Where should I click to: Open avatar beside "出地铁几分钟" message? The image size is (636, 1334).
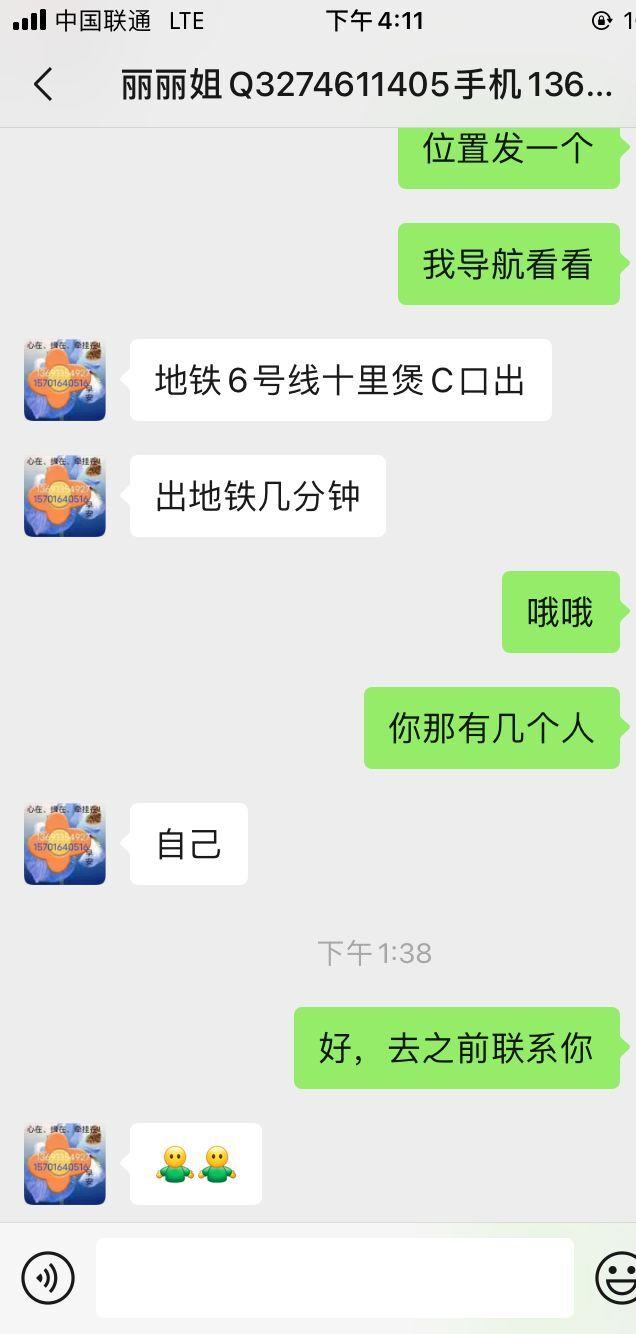pos(65,496)
